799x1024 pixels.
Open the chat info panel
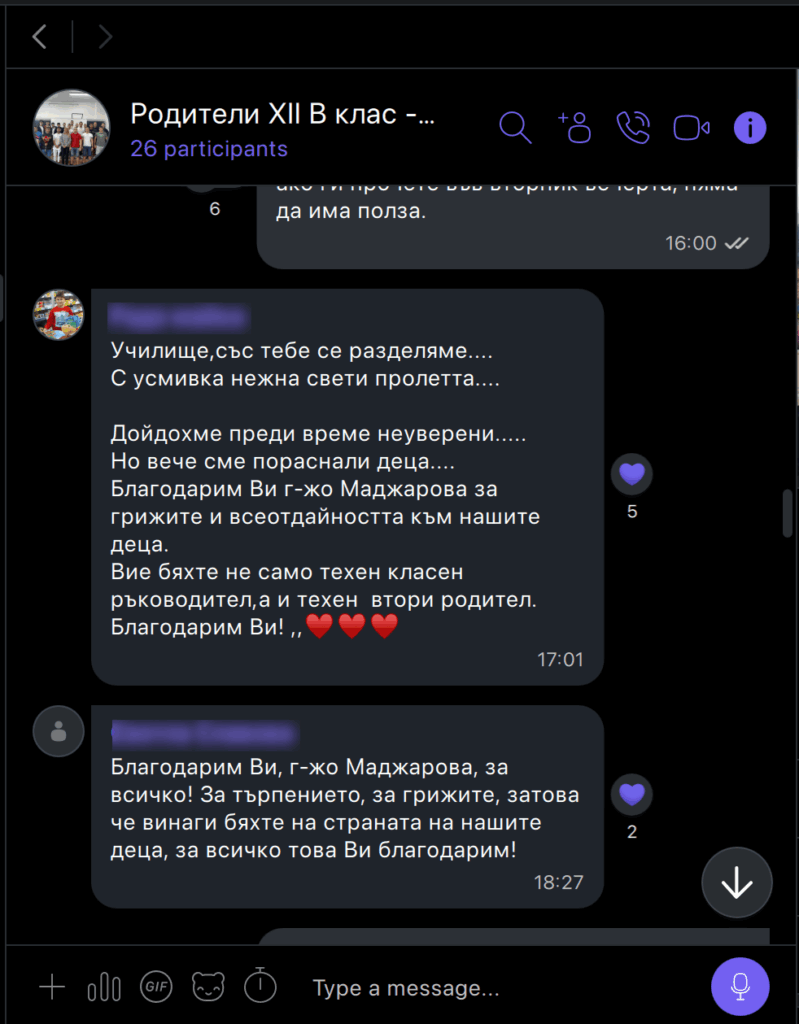click(750, 128)
